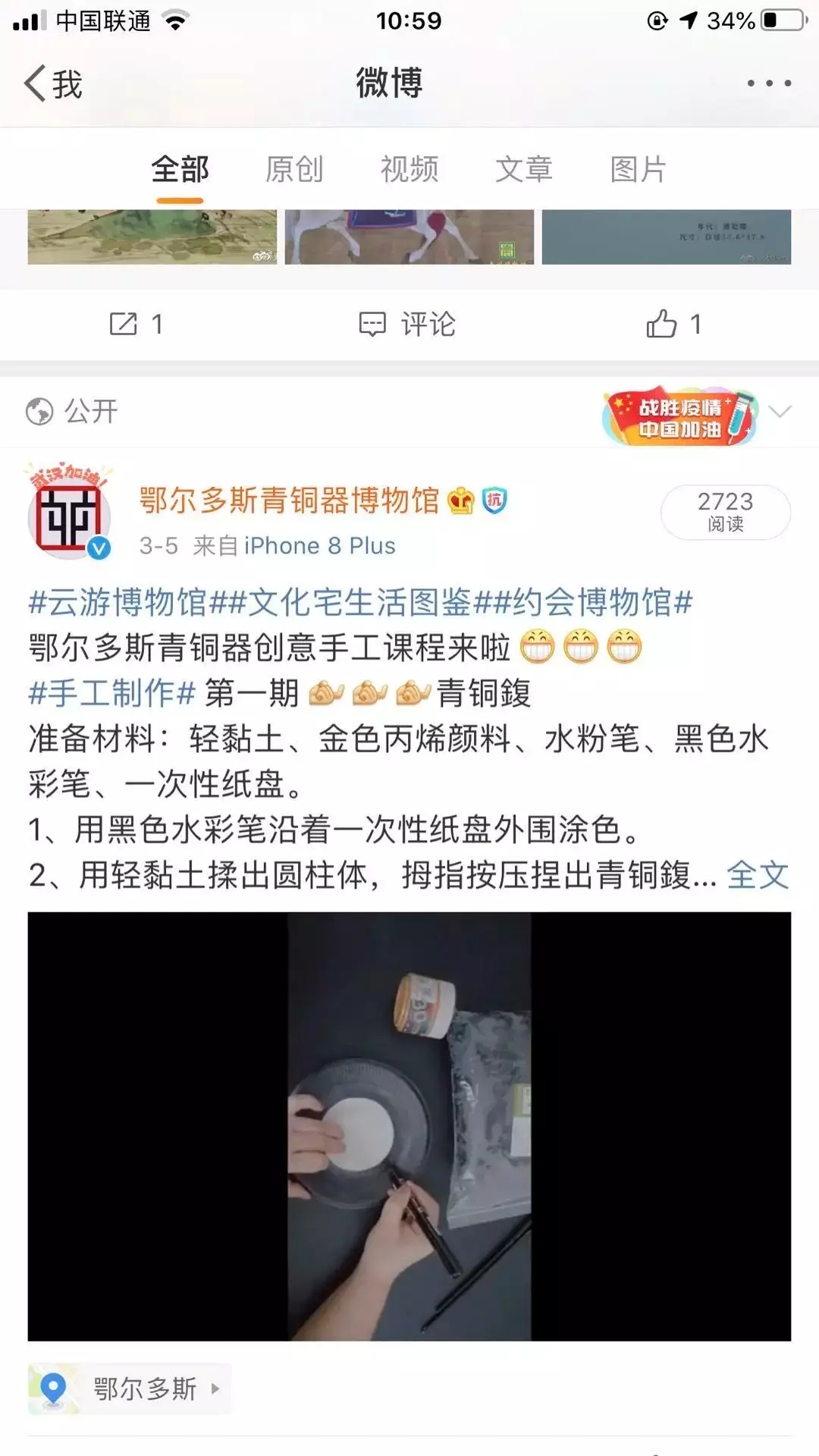This screenshot has height=1456, width=819.
Task: Repost the previous post
Action: [136, 325]
